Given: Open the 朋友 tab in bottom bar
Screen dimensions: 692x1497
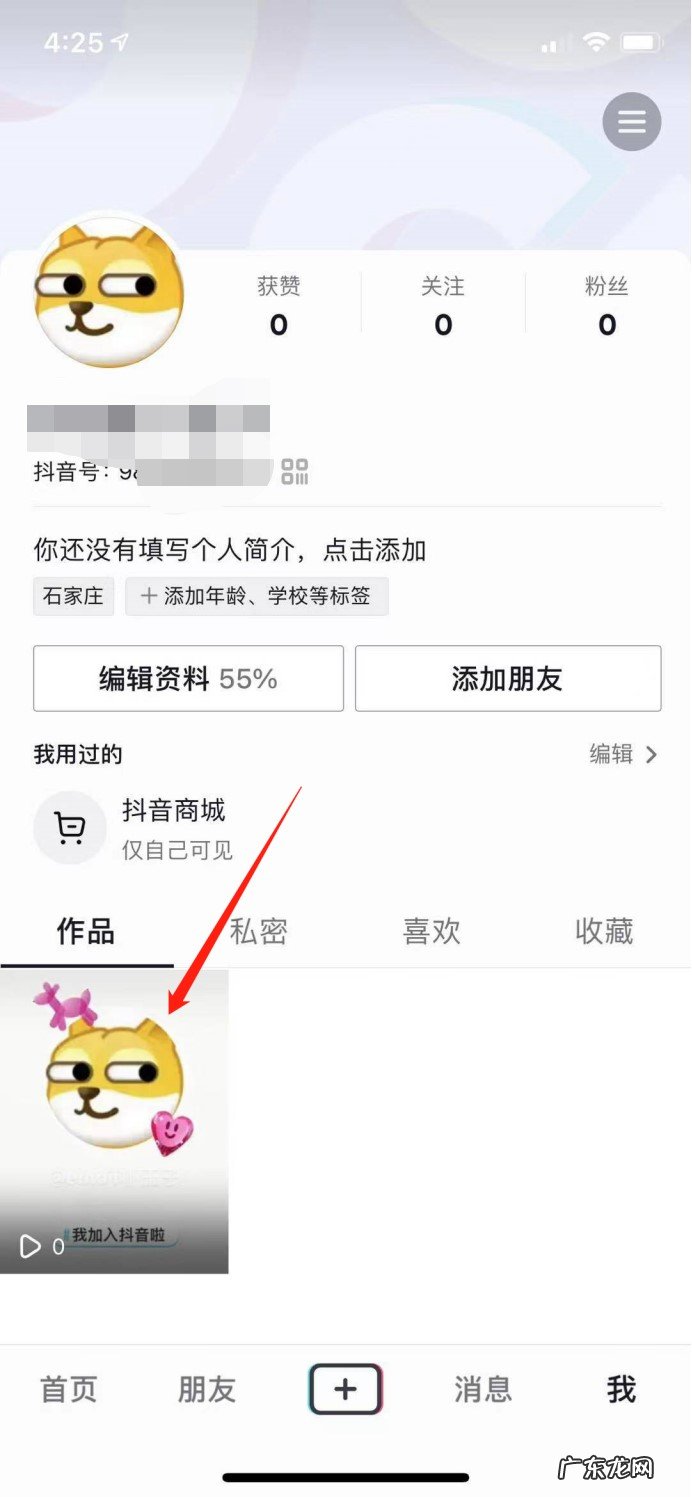Looking at the screenshot, I should [x=207, y=1389].
